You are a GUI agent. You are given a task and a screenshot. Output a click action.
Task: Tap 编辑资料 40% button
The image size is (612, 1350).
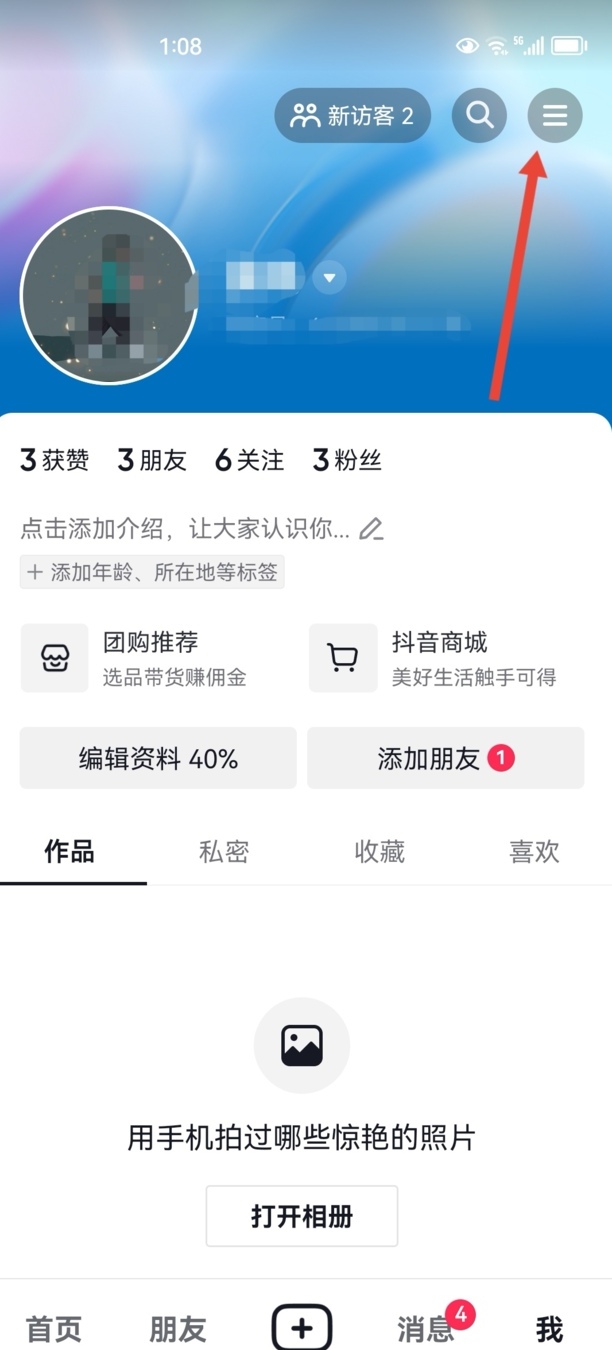pos(158,758)
